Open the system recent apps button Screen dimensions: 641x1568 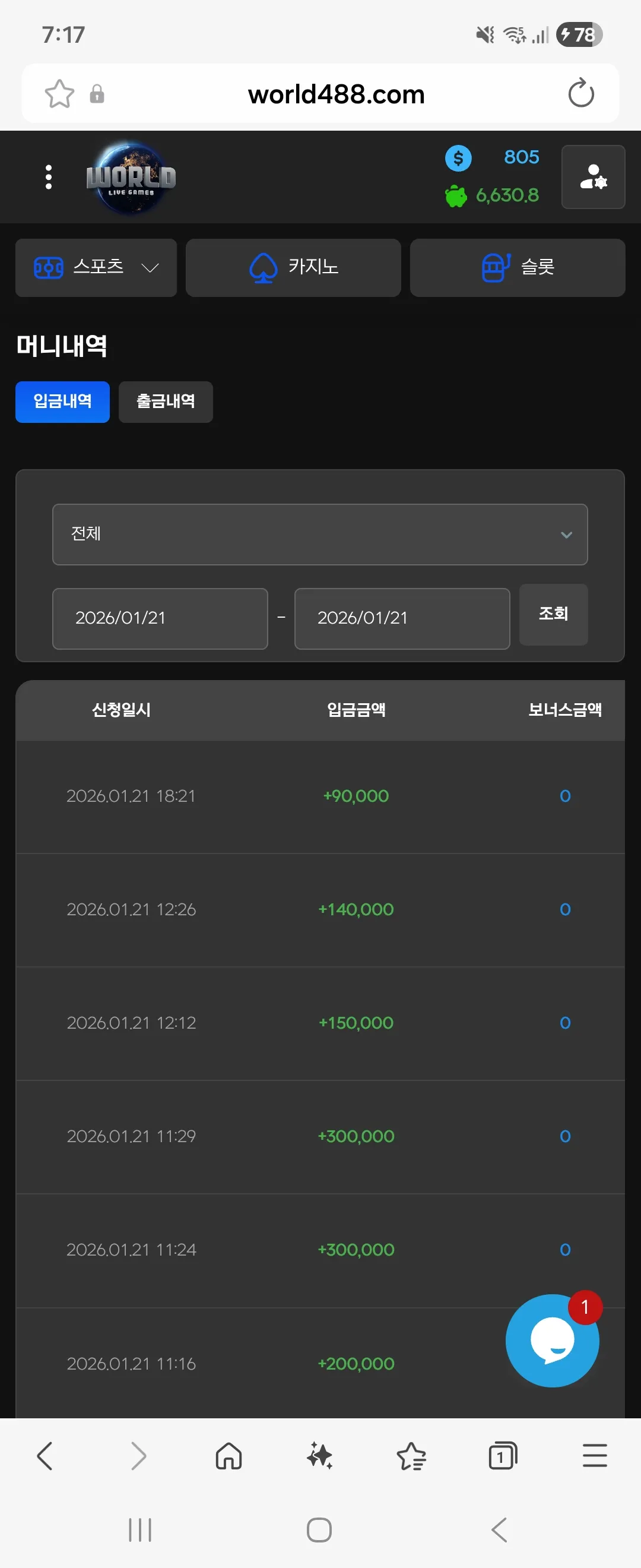140,1529
